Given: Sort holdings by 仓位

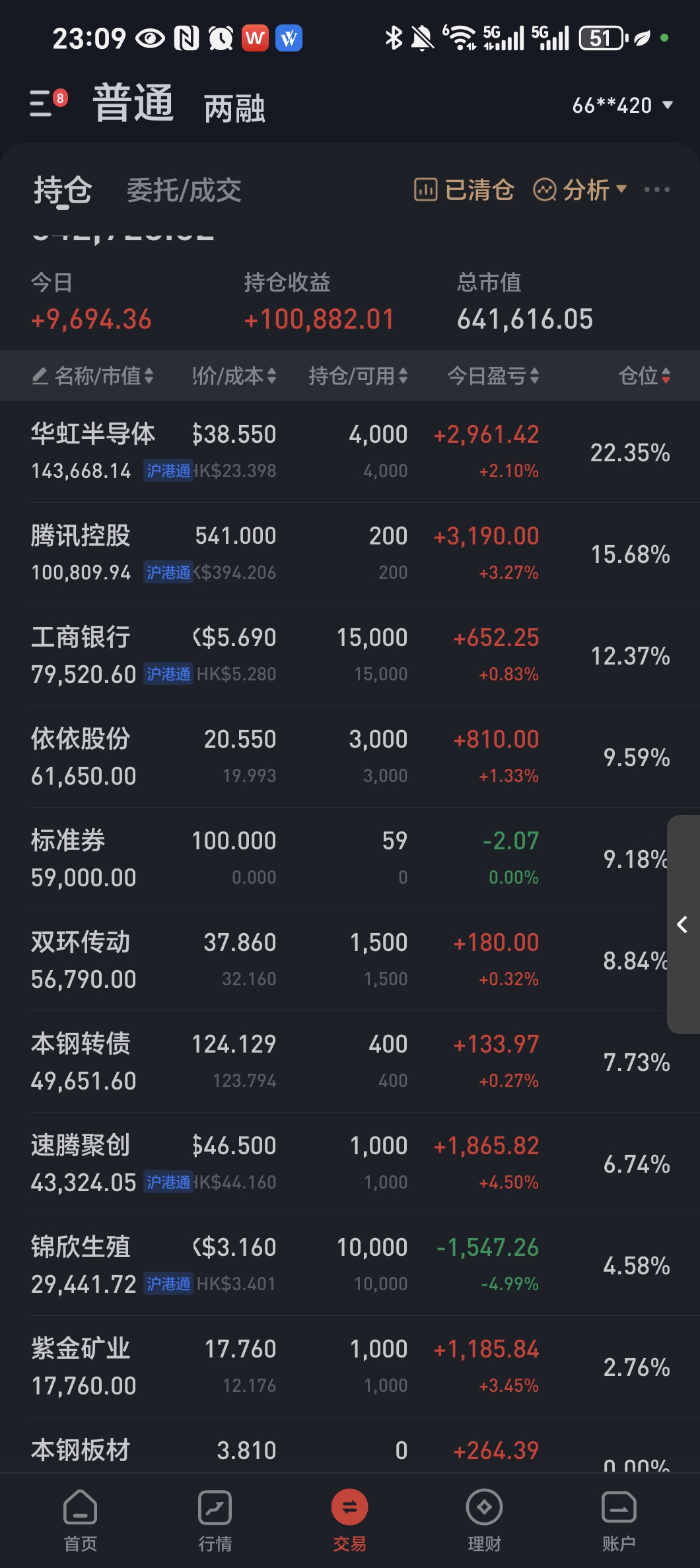Looking at the screenshot, I should coord(644,376).
